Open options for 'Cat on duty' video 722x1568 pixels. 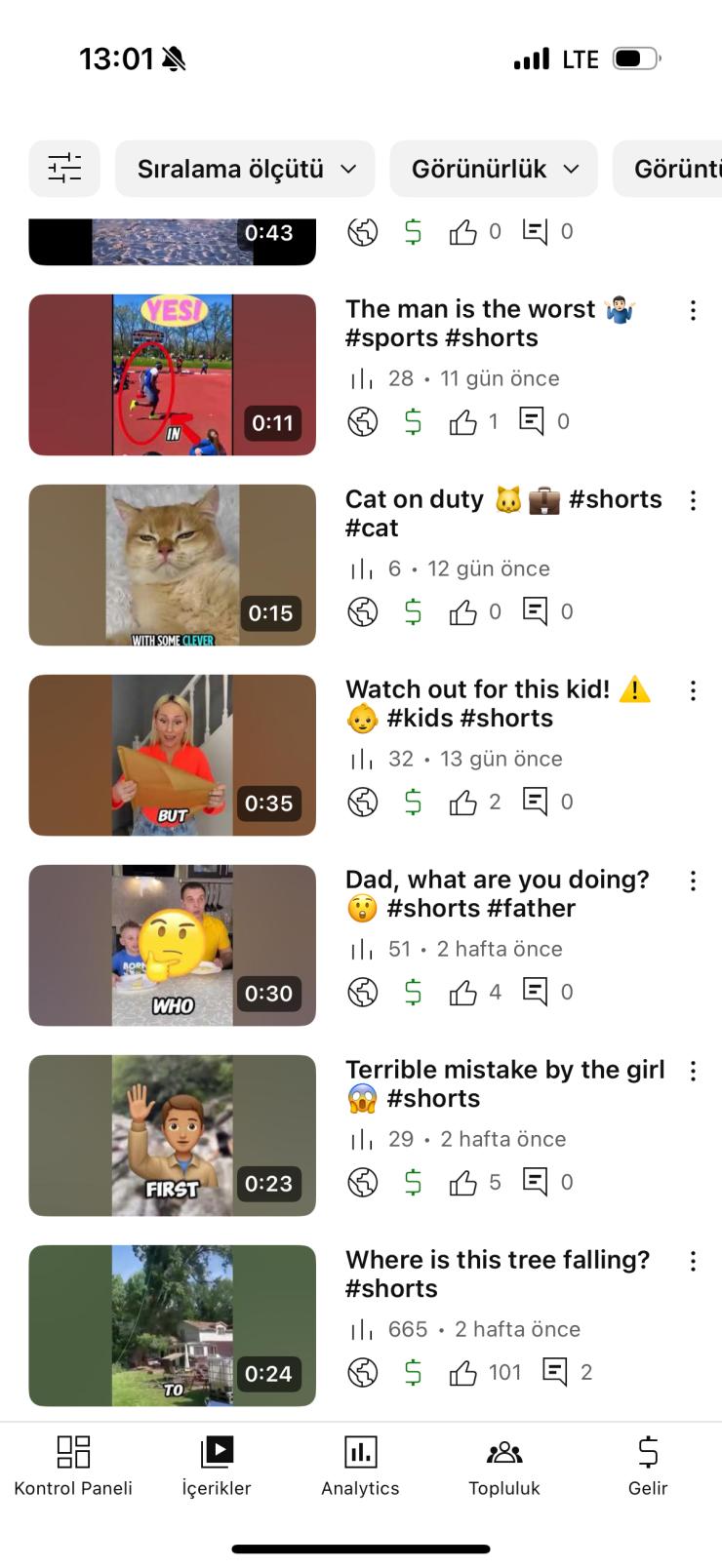693,500
